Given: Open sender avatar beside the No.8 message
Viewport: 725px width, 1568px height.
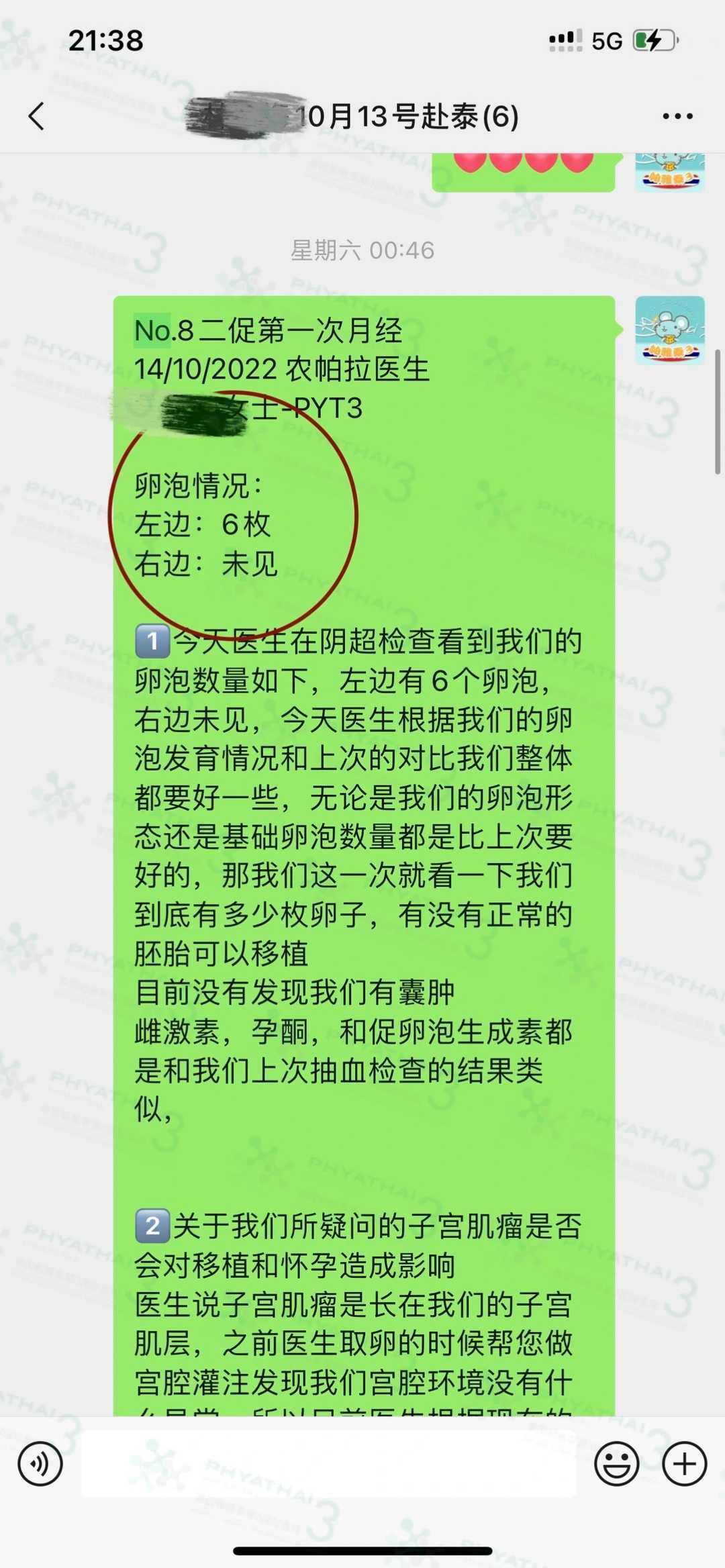Looking at the screenshot, I should [670, 330].
